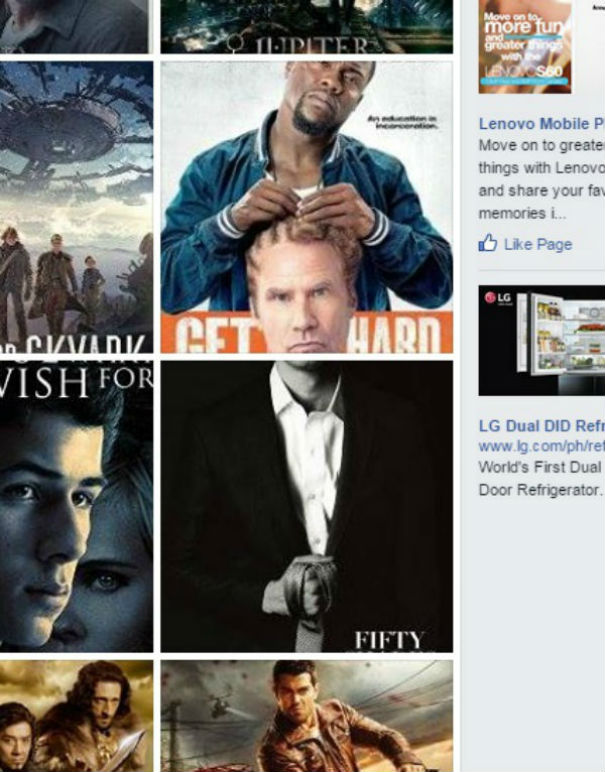Open the Jupiter movie poster tile
This screenshot has height=772, width=605.
[x=306, y=26]
